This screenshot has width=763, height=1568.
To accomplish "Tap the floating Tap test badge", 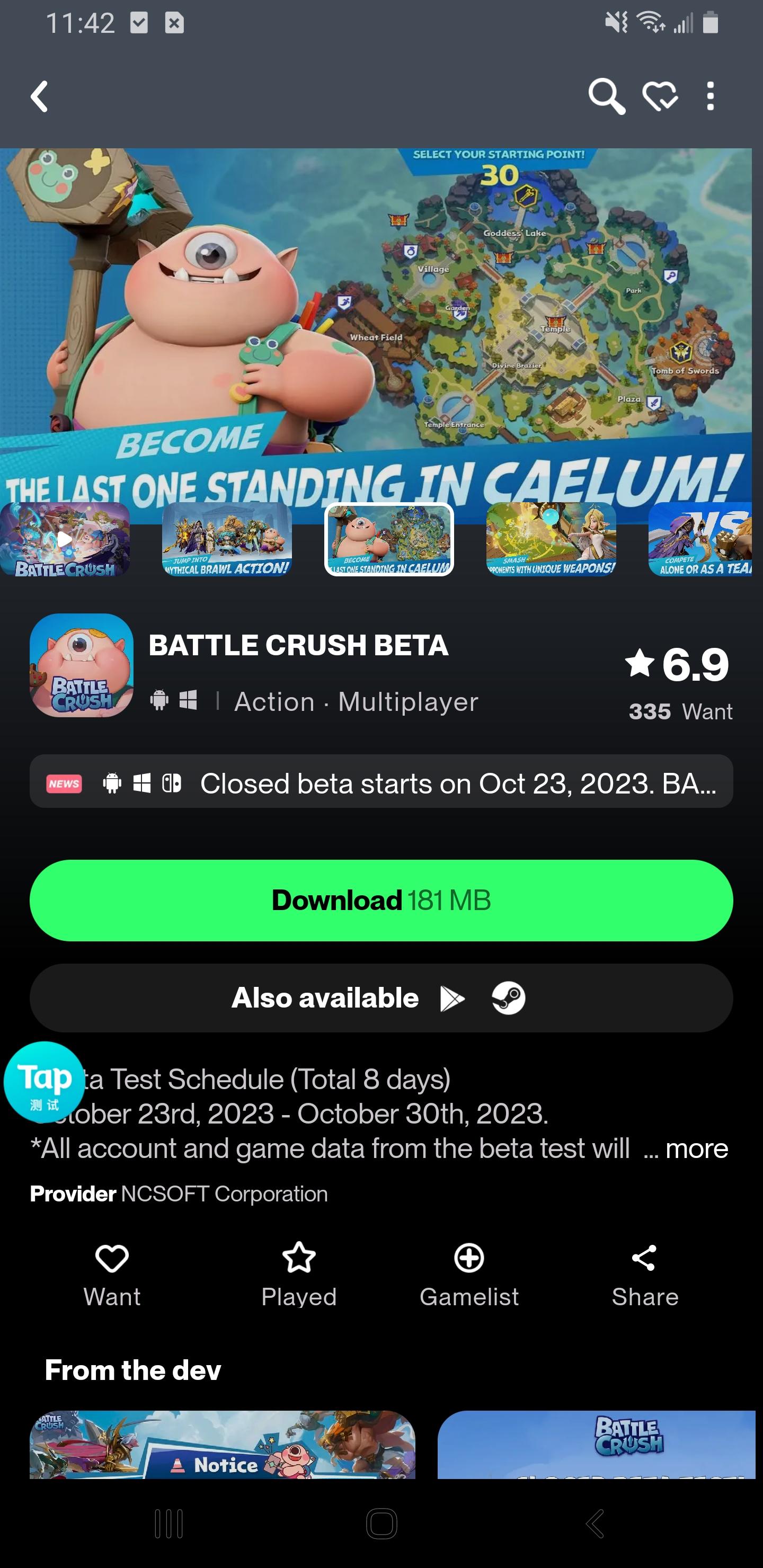I will [45, 1082].
